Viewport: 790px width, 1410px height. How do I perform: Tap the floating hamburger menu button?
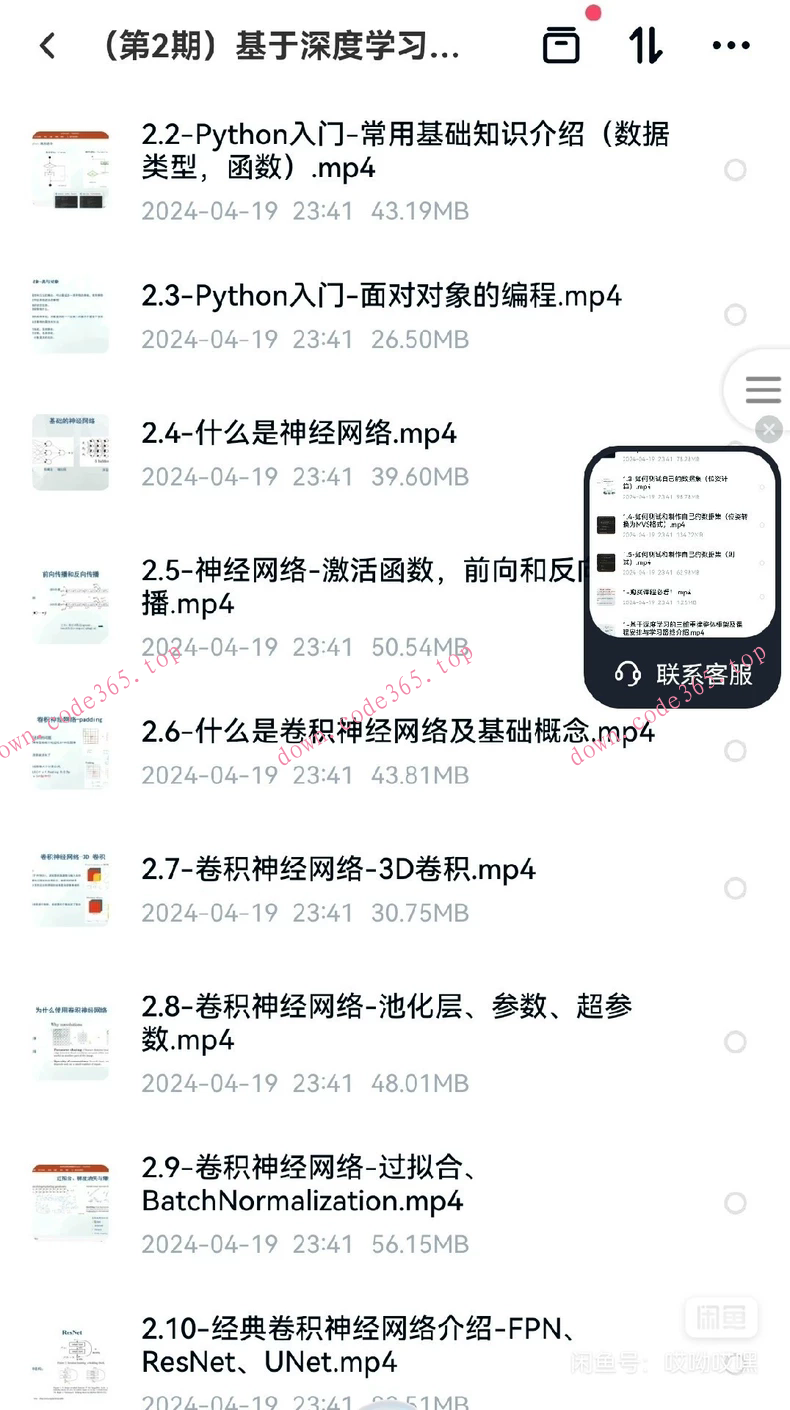tap(763, 390)
